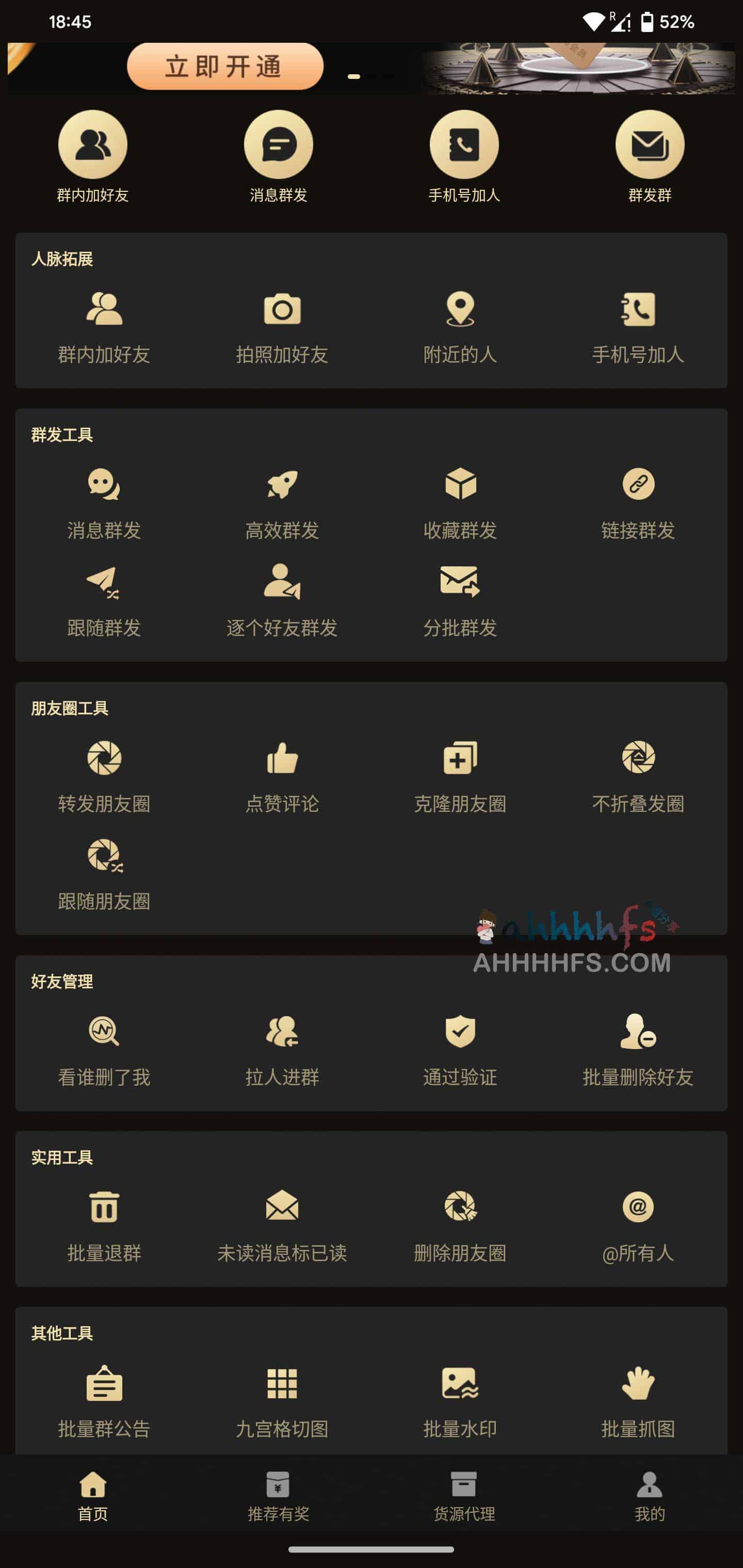Launch 高效群发 tool
The height and width of the screenshot is (1568, 743).
pyautogui.click(x=282, y=503)
